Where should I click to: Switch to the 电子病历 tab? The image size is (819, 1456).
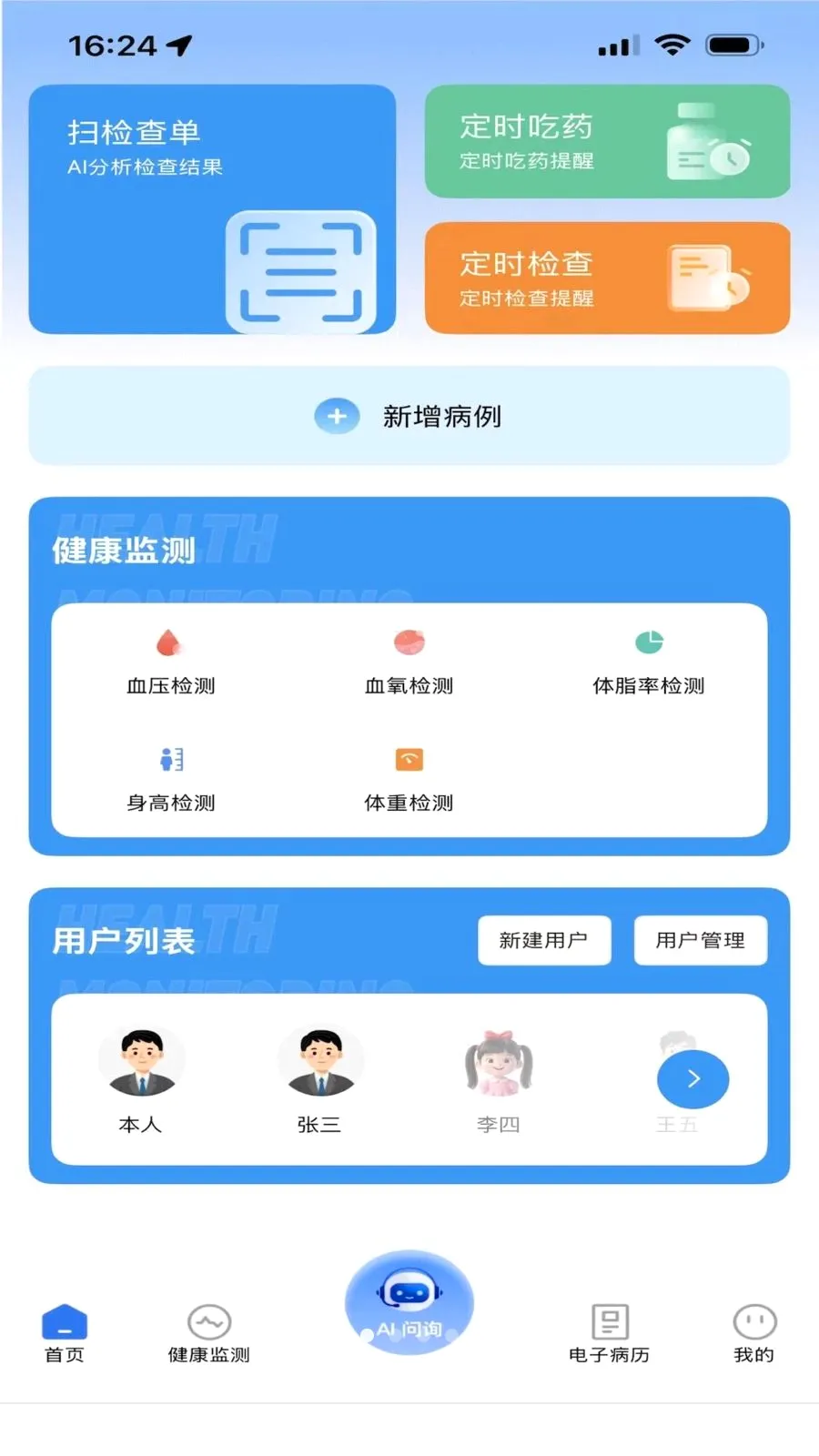tap(610, 1334)
